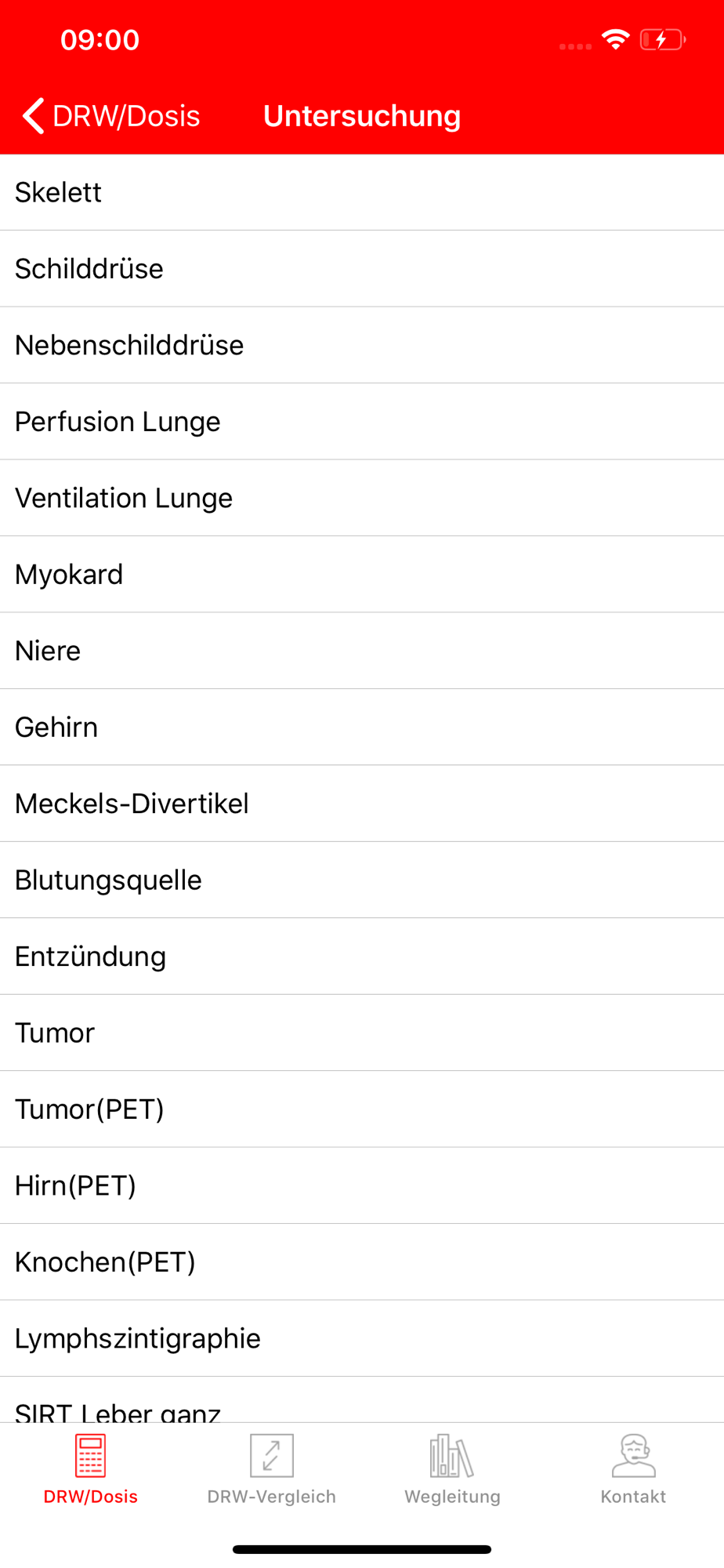Pick Ventilation Lunge

point(362,498)
